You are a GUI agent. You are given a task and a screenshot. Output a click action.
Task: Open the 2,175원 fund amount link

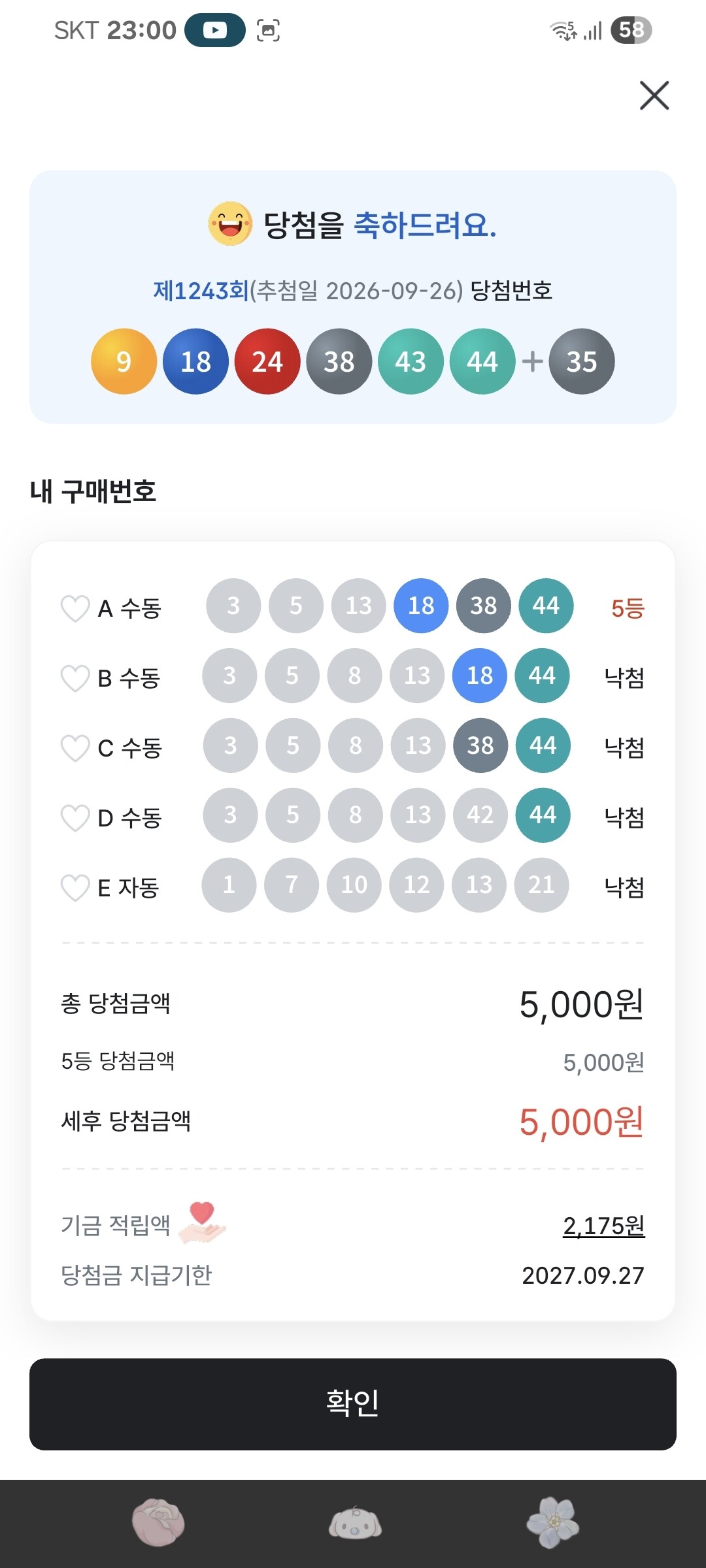pyautogui.click(x=603, y=1226)
